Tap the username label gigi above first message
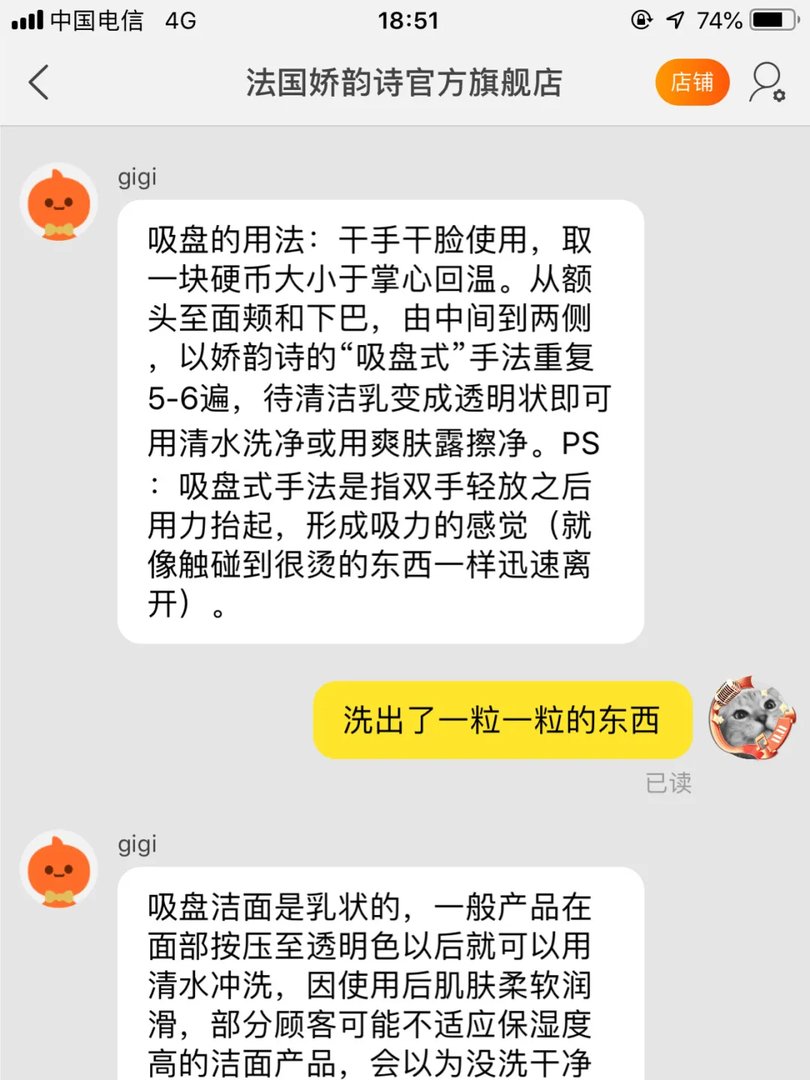The height and width of the screenshot is (1080, 810). (137, 177)
